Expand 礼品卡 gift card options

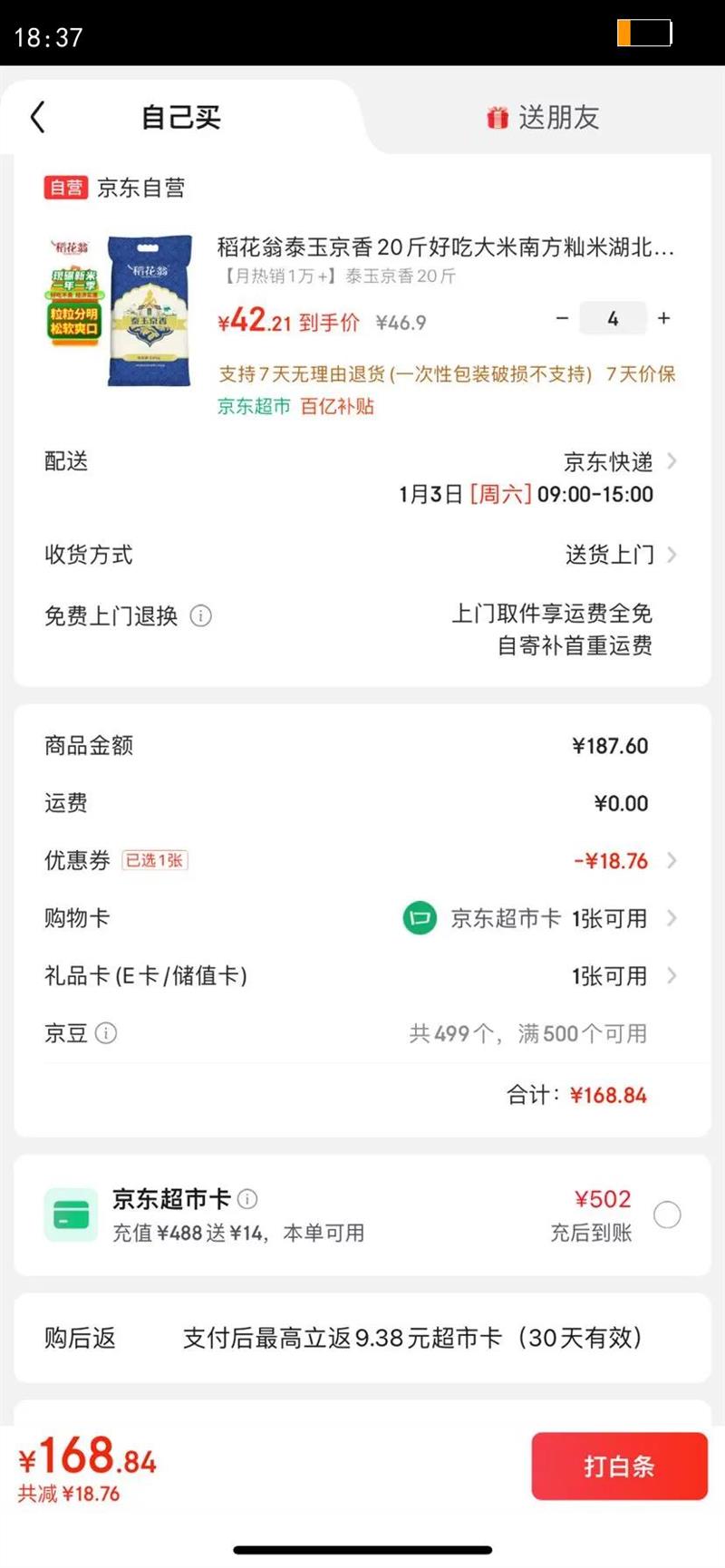671,976
